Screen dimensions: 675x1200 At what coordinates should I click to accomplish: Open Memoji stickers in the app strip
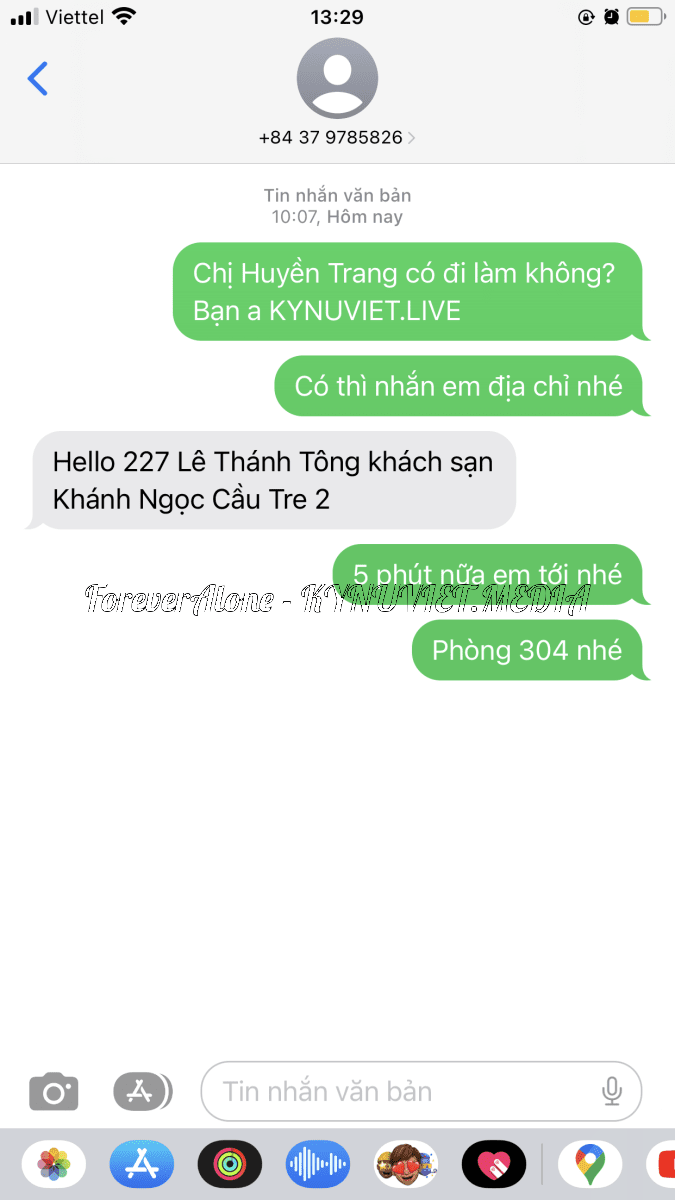pos(406,1164)
